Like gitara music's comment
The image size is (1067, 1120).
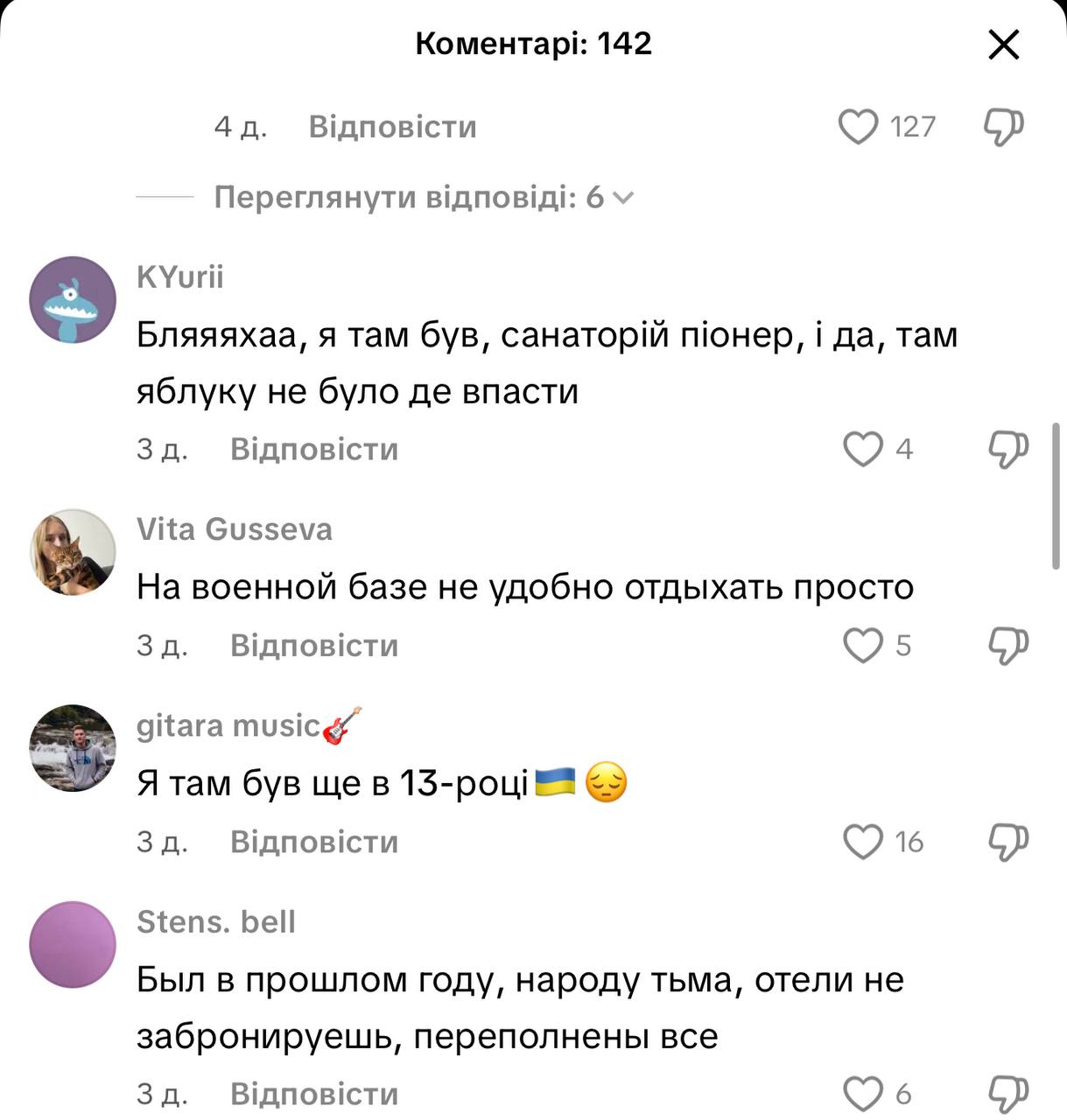pos(862,842)
